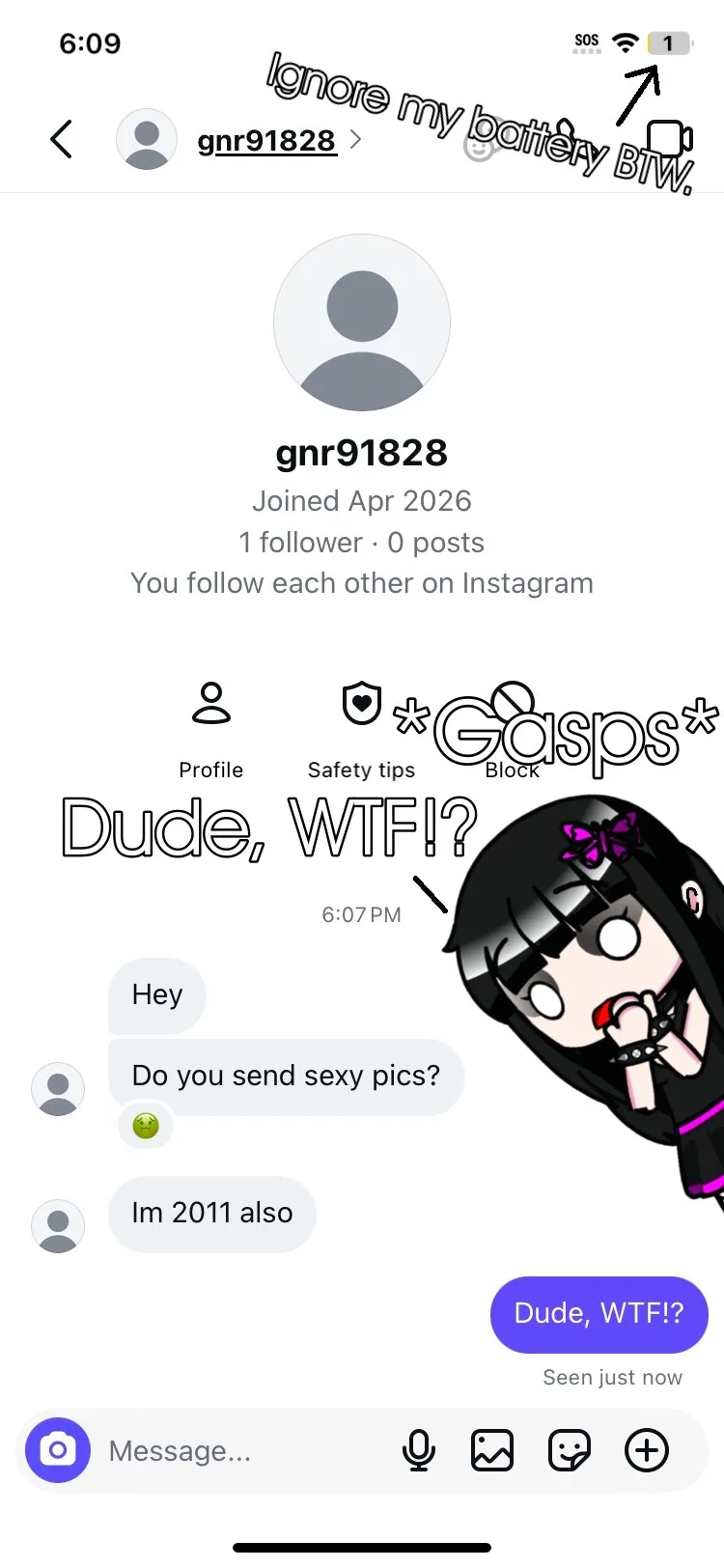Open gnr91828's chat details from the header
Screen dimensions: 724x1568
(266, 141)
